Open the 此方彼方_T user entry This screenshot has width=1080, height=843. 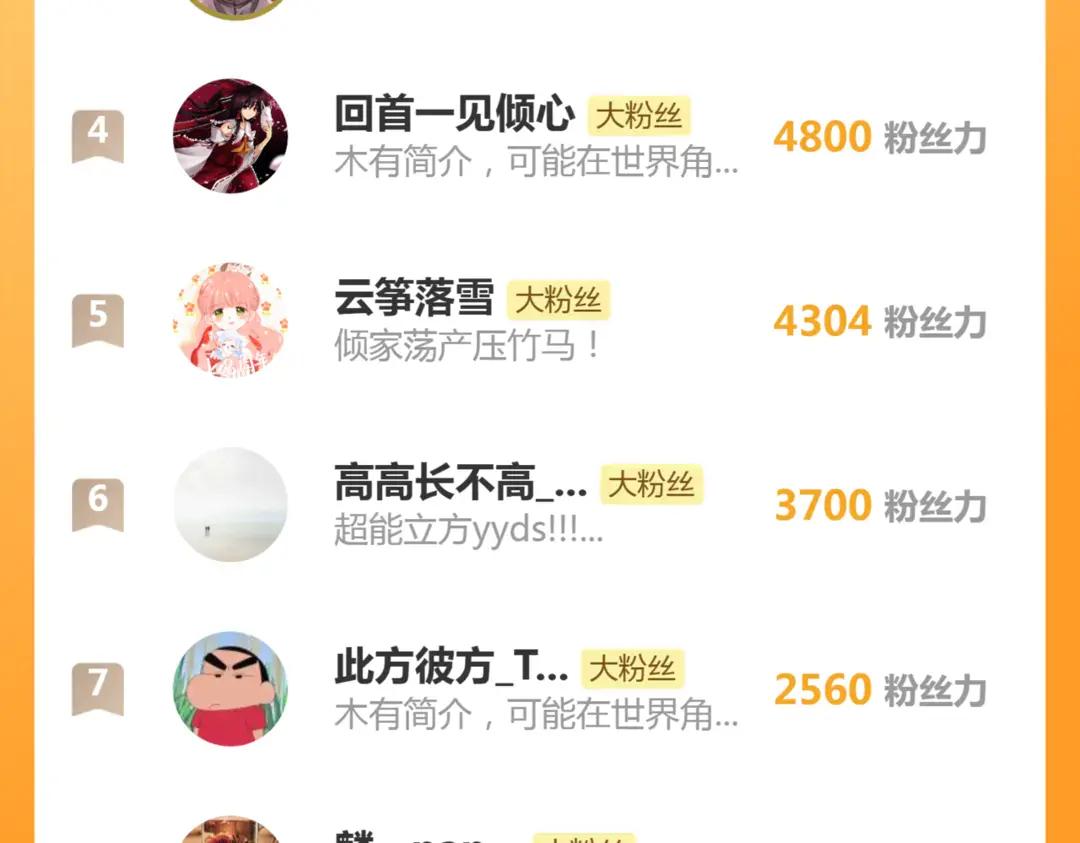pyautogui.click(x=451, y=668)
